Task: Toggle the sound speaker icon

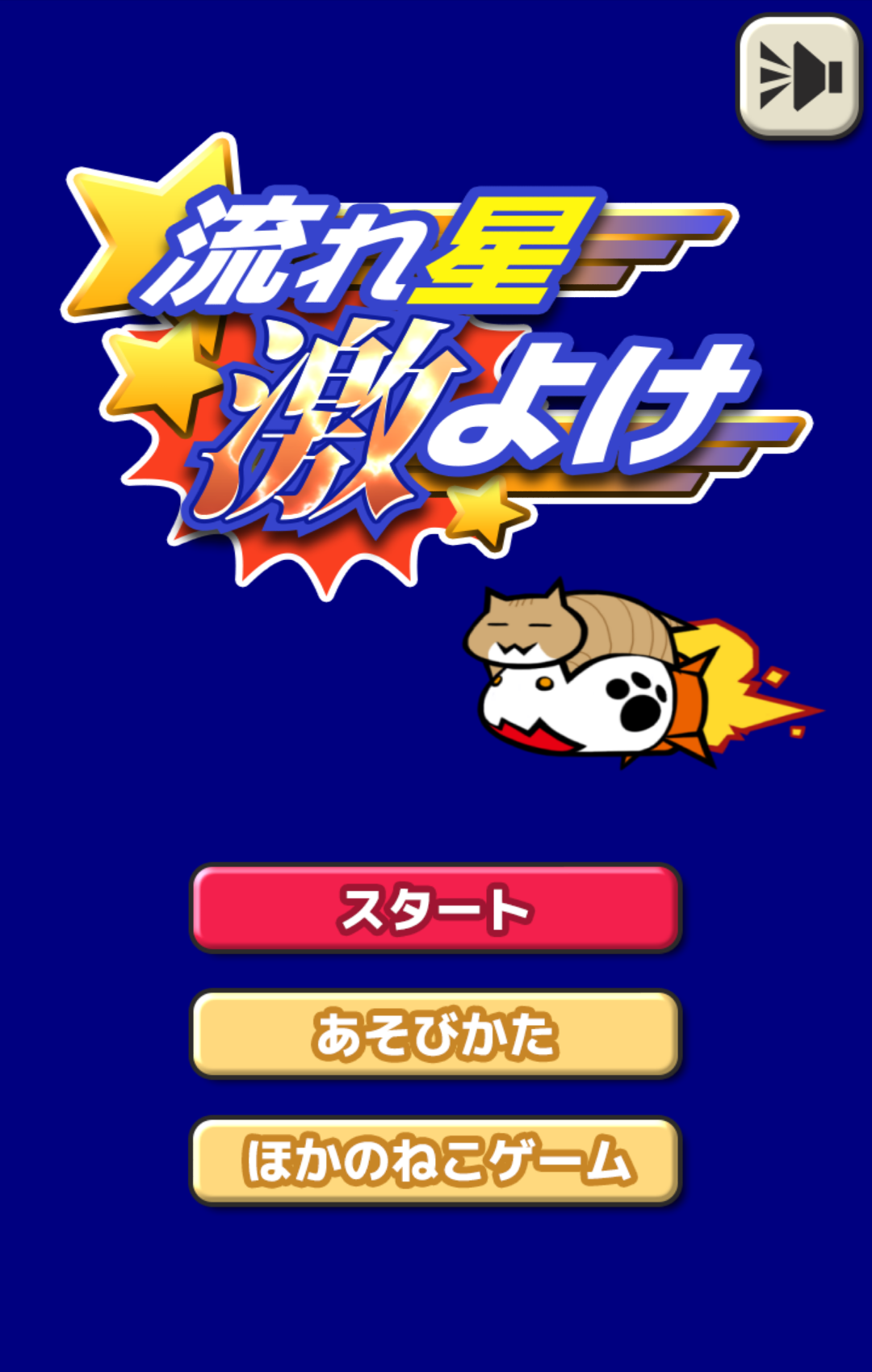Action: click(x=799, y=77)
